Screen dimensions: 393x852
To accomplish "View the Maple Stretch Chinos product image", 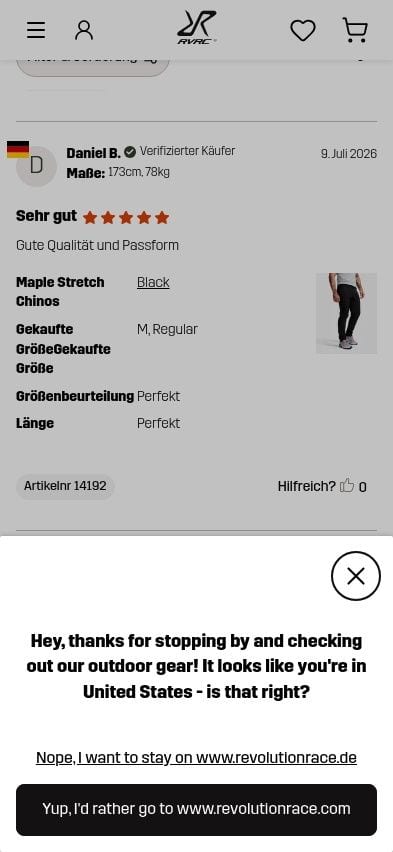I will (x=346, y=314).
